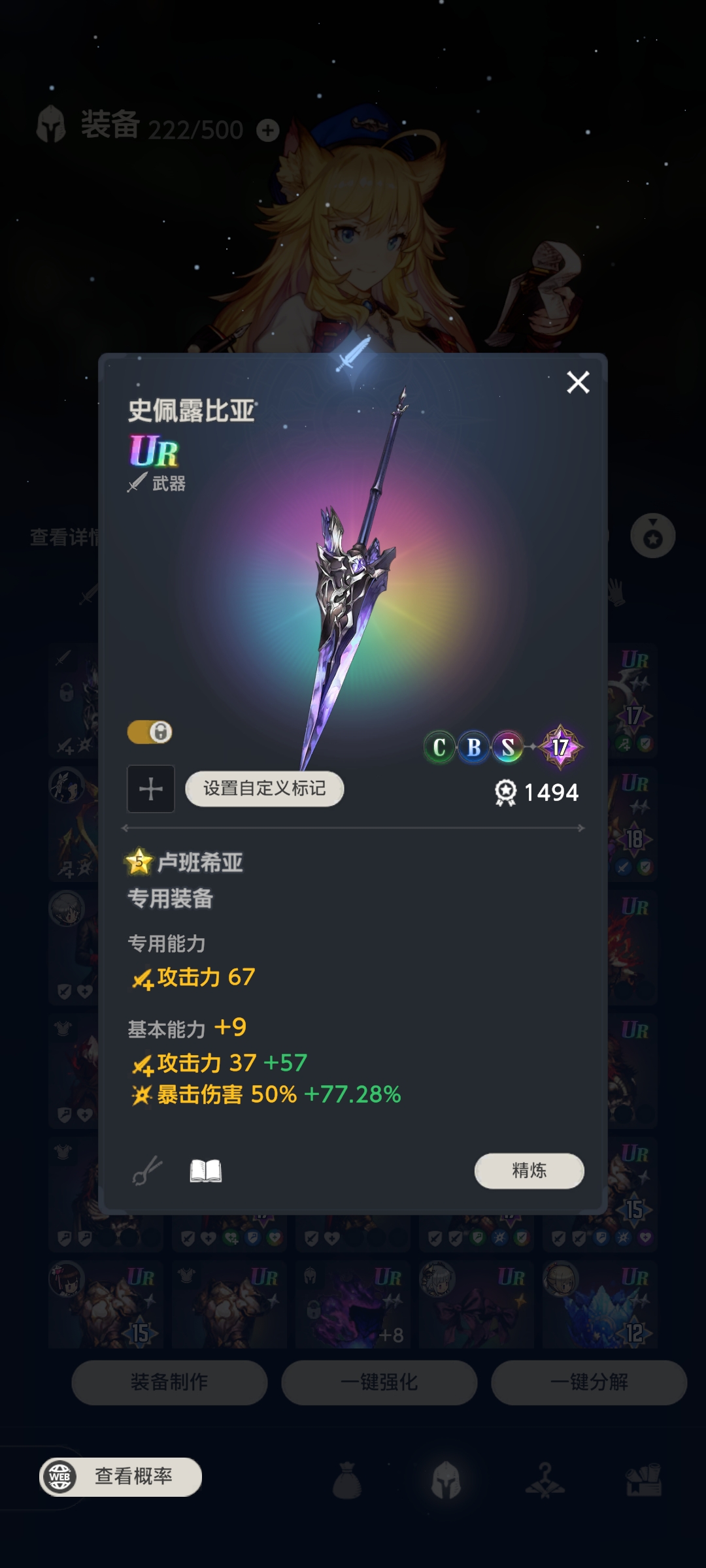Tap 设置自定义标记 button

264,789
